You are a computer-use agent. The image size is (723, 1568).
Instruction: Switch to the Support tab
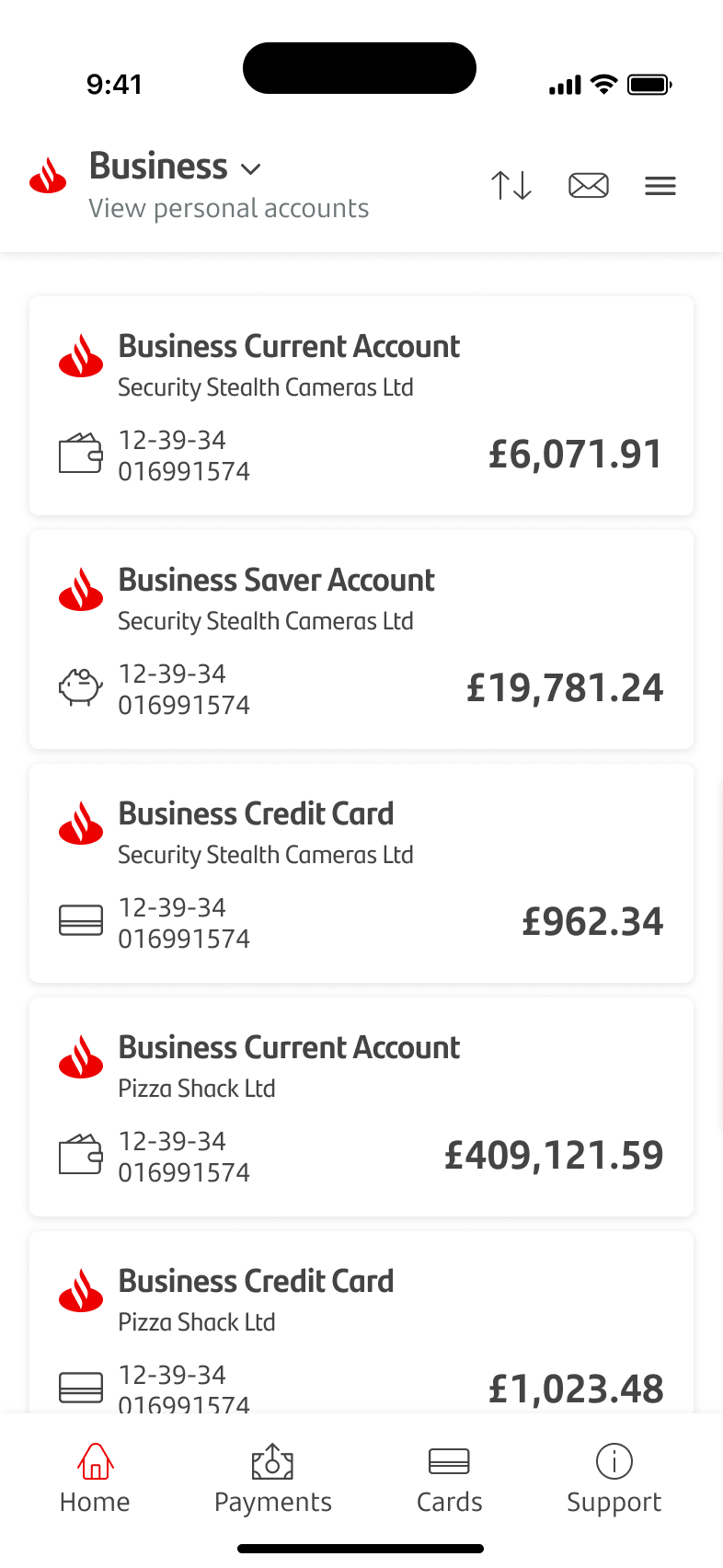614,1479
